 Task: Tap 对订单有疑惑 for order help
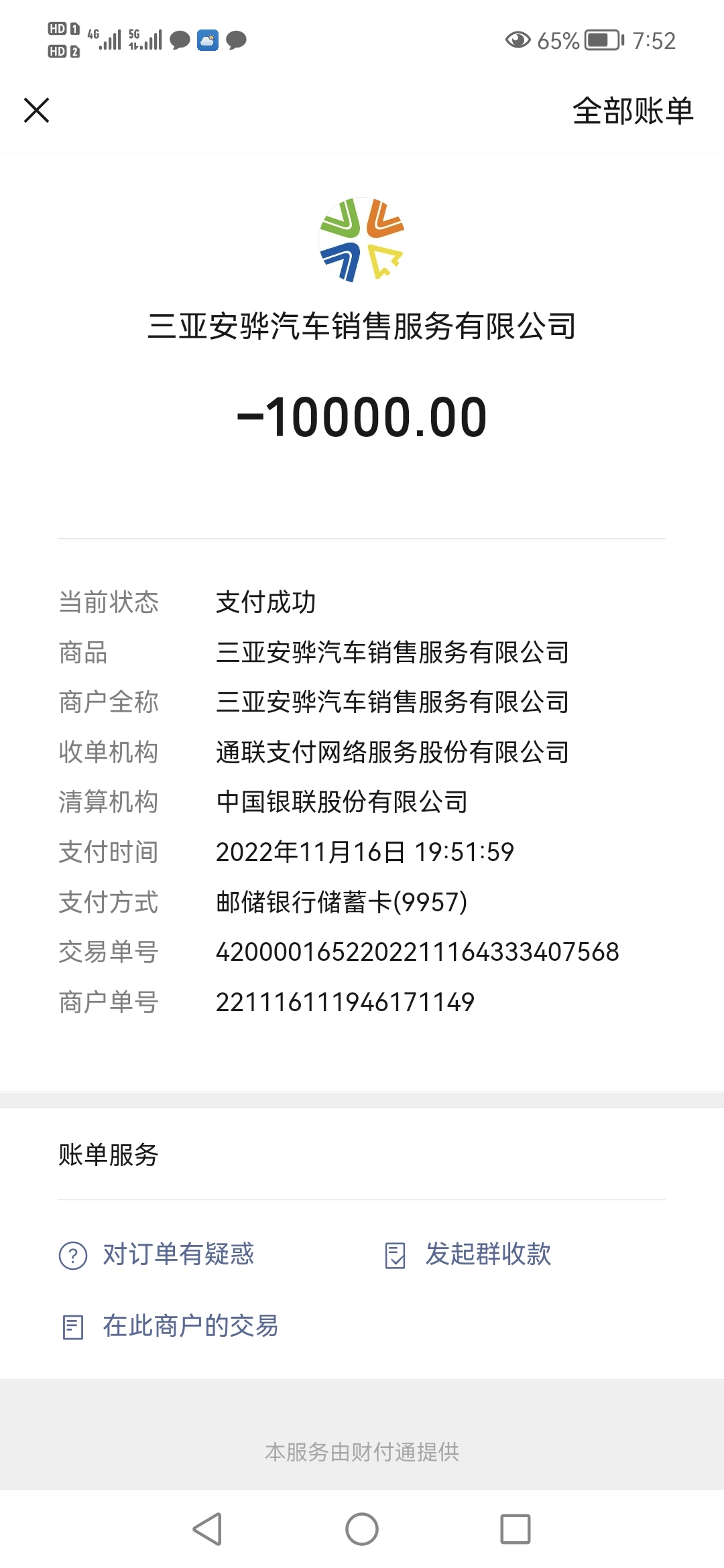point(157,1254)
